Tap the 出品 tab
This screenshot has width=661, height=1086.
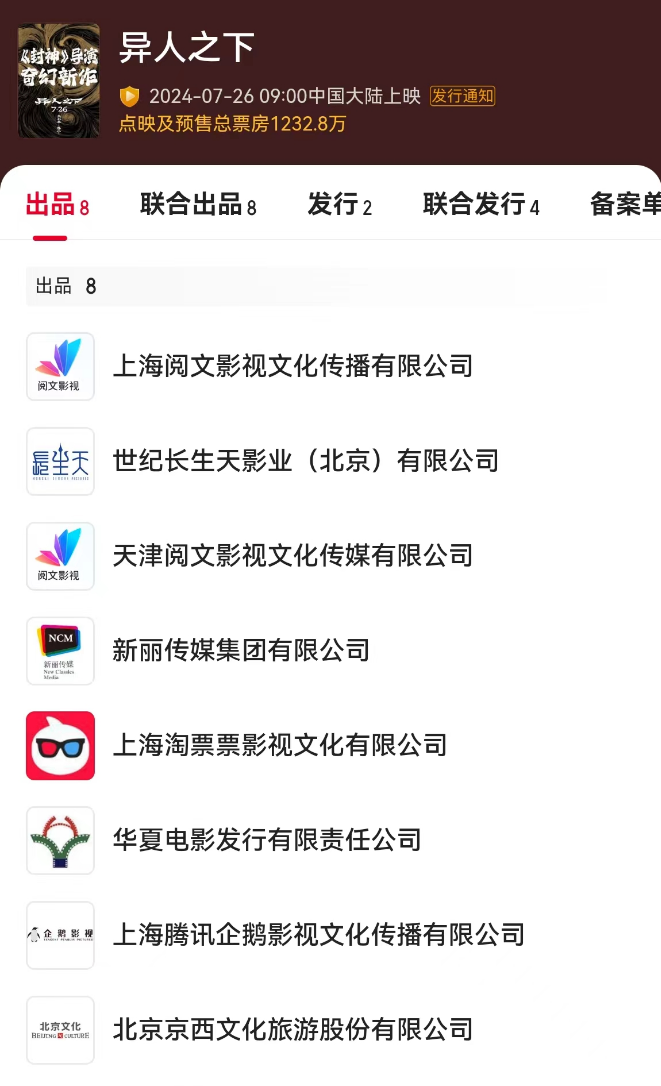(57, 205)
